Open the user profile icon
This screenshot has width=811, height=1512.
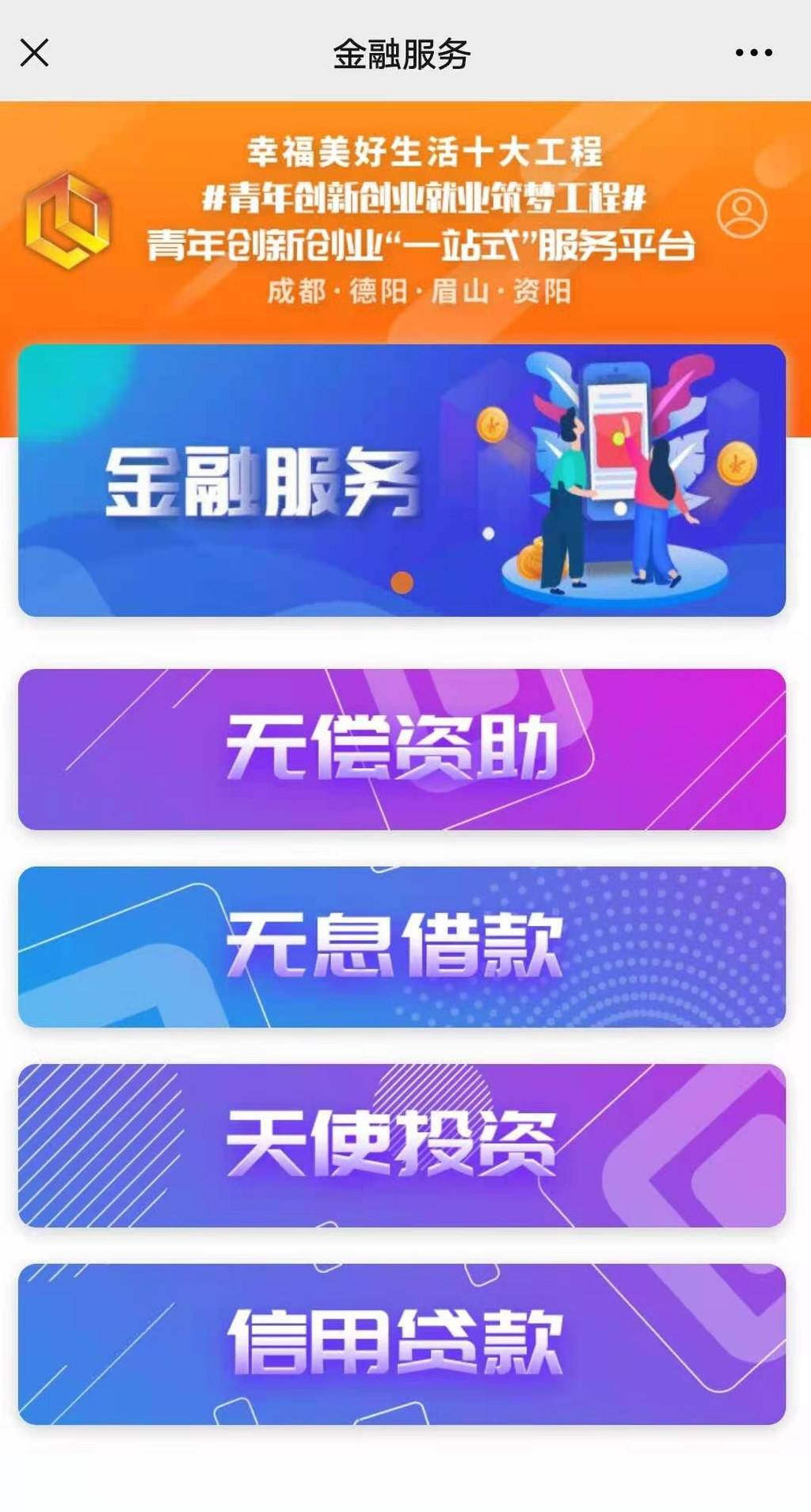tap(741, 213)
